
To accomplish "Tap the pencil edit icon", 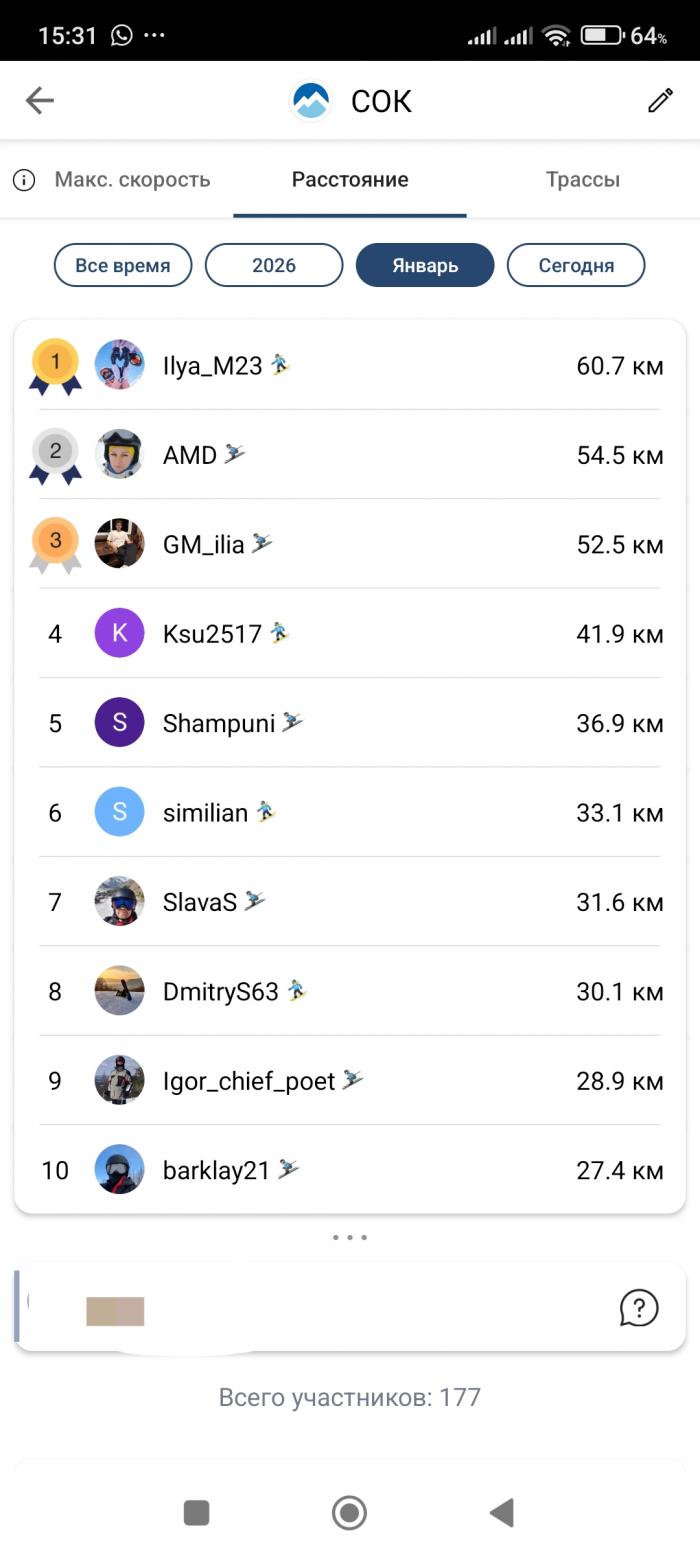I will 660,100.
